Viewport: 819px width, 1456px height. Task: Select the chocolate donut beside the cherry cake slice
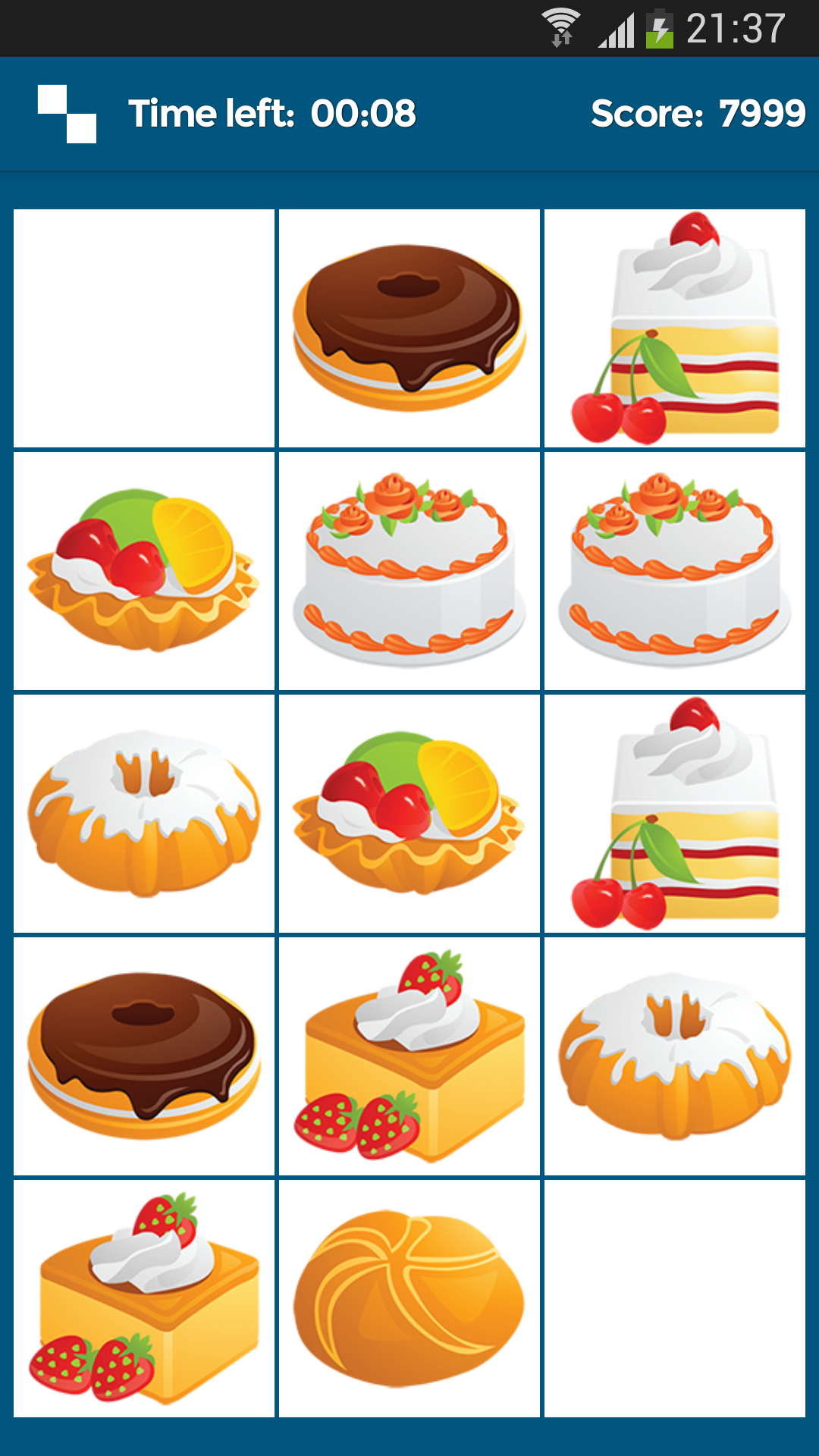(x=409, y=328)
